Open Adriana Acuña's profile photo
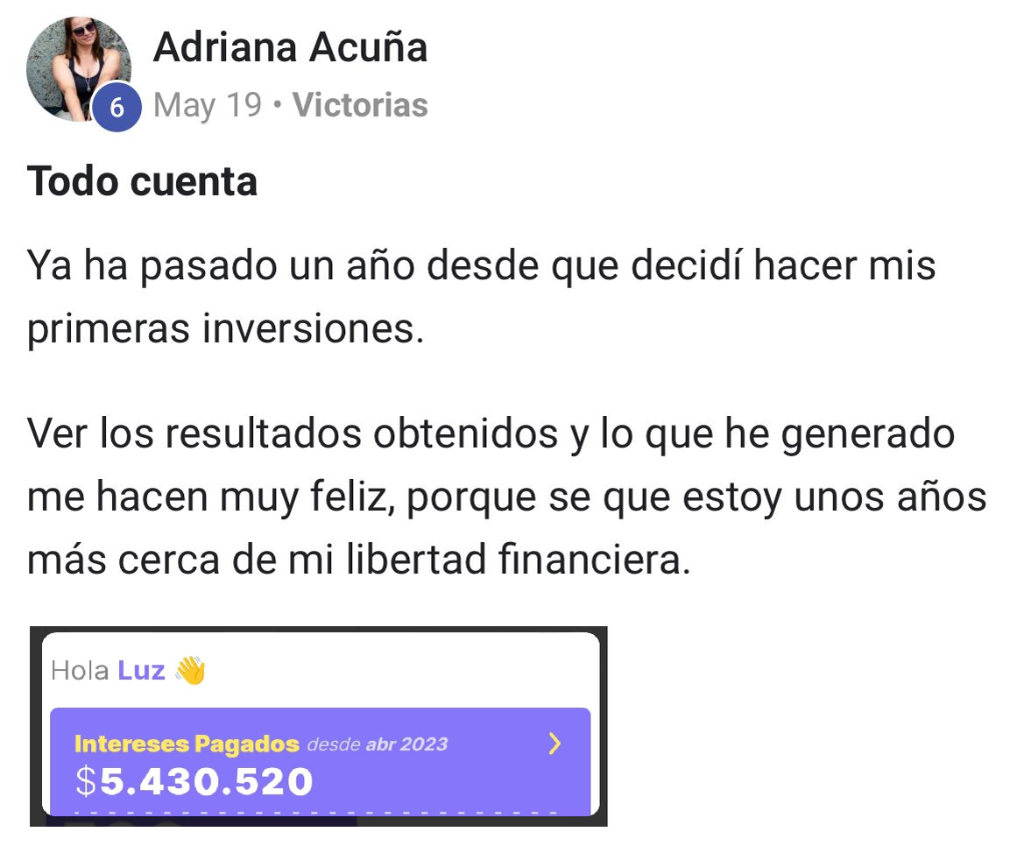Viewport: 1024px width, 867px height. (x=77, y=67)
